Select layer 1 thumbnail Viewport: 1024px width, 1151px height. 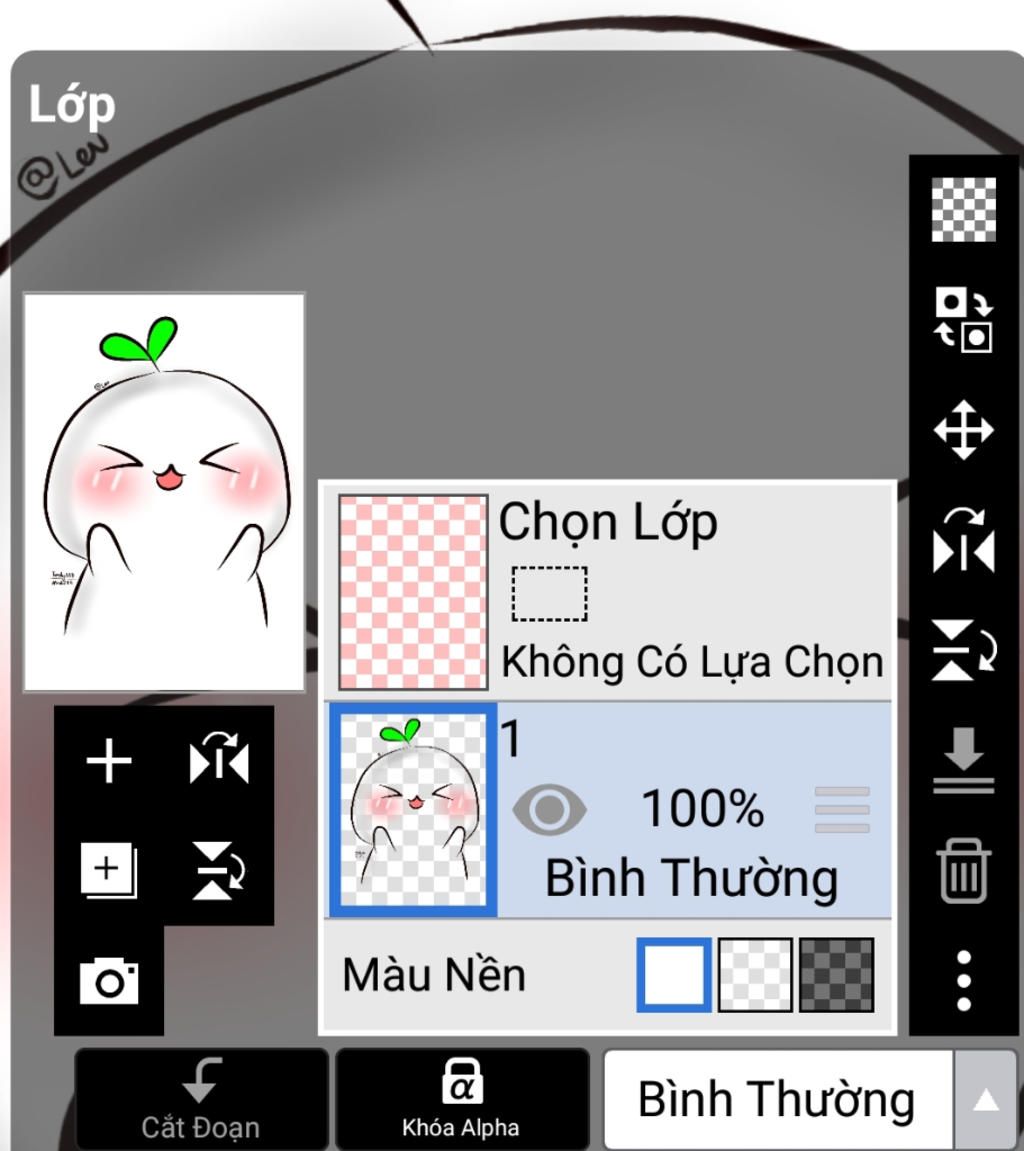coord(412,810)
